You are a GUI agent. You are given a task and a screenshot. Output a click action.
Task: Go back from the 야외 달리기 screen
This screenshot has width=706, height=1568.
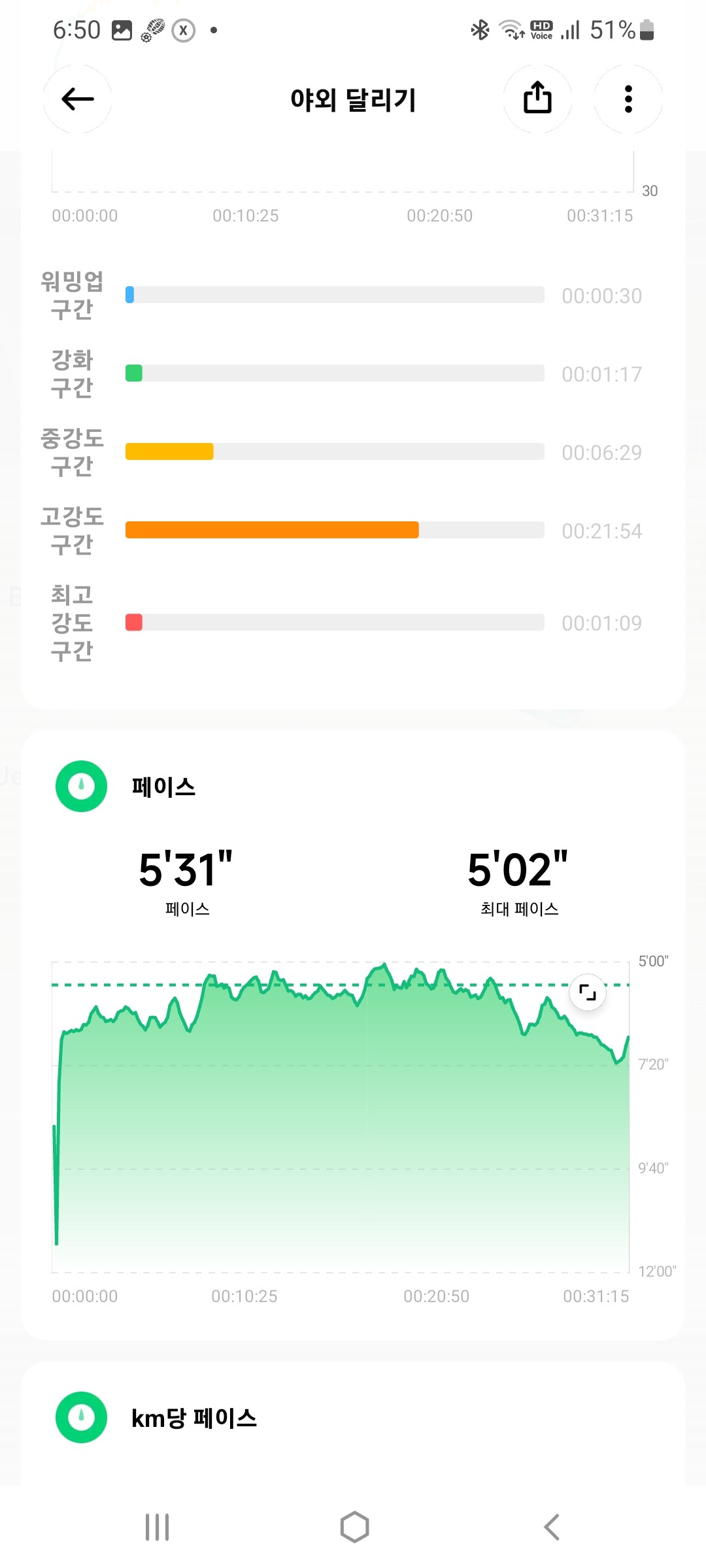pyautogui.click(x=77, y=99)
